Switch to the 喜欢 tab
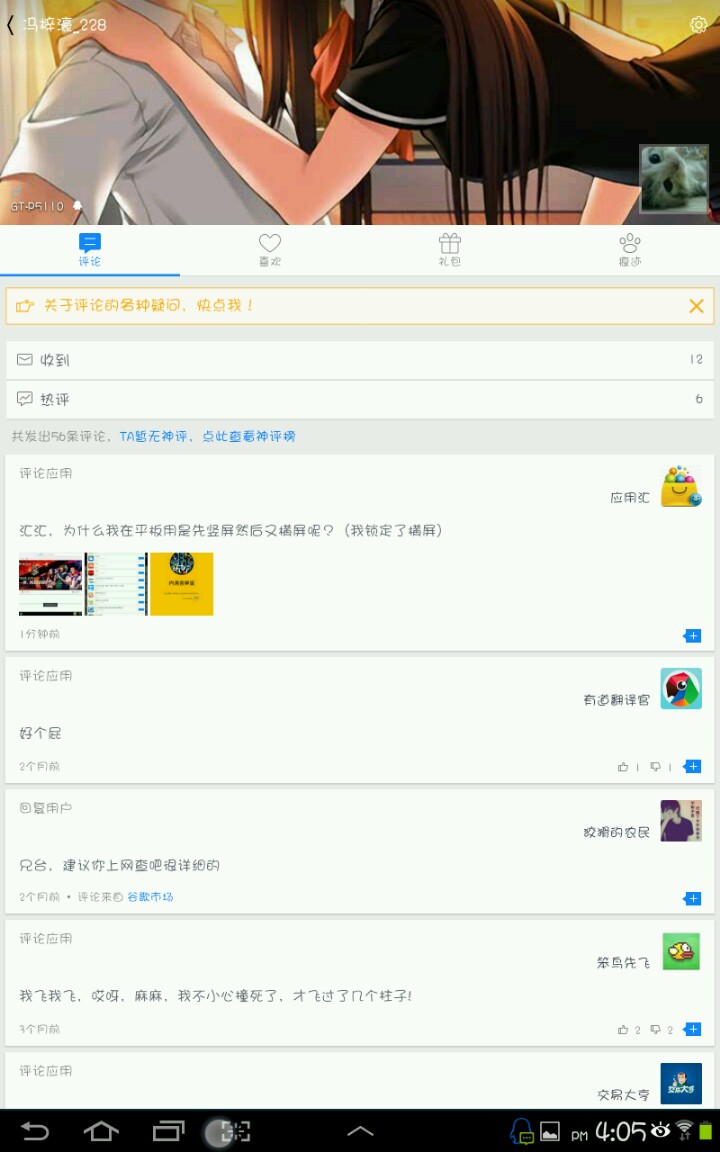Viewport: 720px width, 1152px height. point(270,249)
